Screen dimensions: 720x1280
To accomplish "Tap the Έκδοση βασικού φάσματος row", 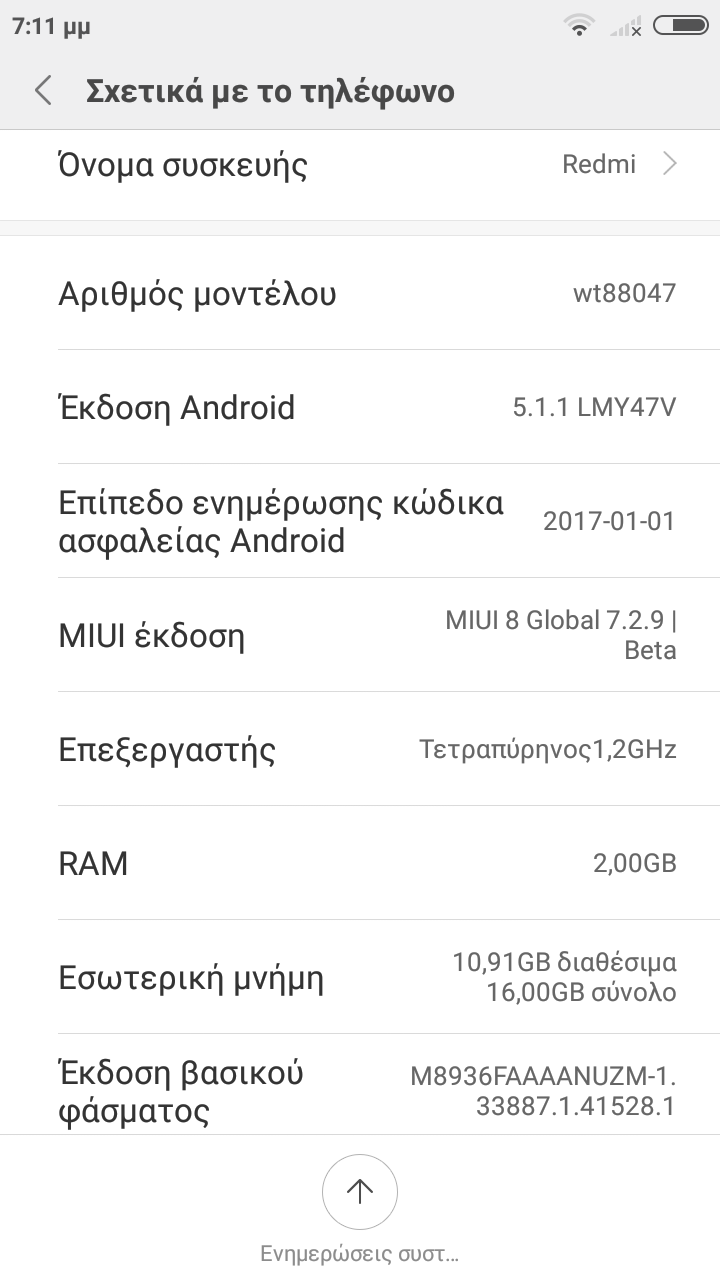I will 360,1090.
